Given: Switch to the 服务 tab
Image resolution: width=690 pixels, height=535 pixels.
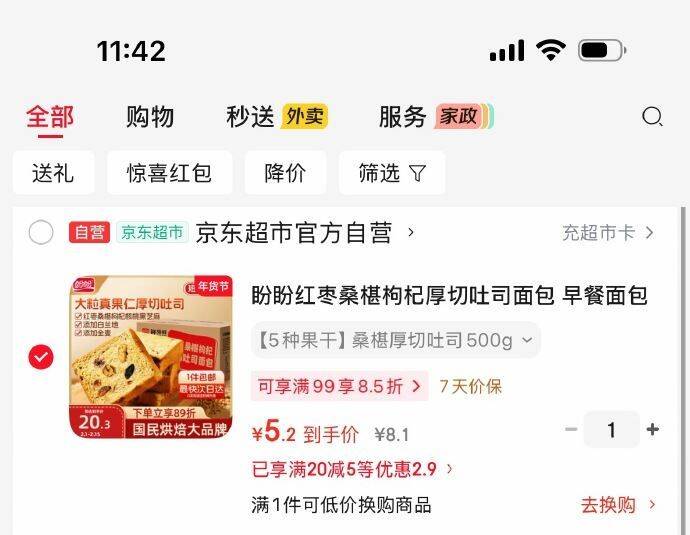Looking at the screenshot, I should (437, 117).
